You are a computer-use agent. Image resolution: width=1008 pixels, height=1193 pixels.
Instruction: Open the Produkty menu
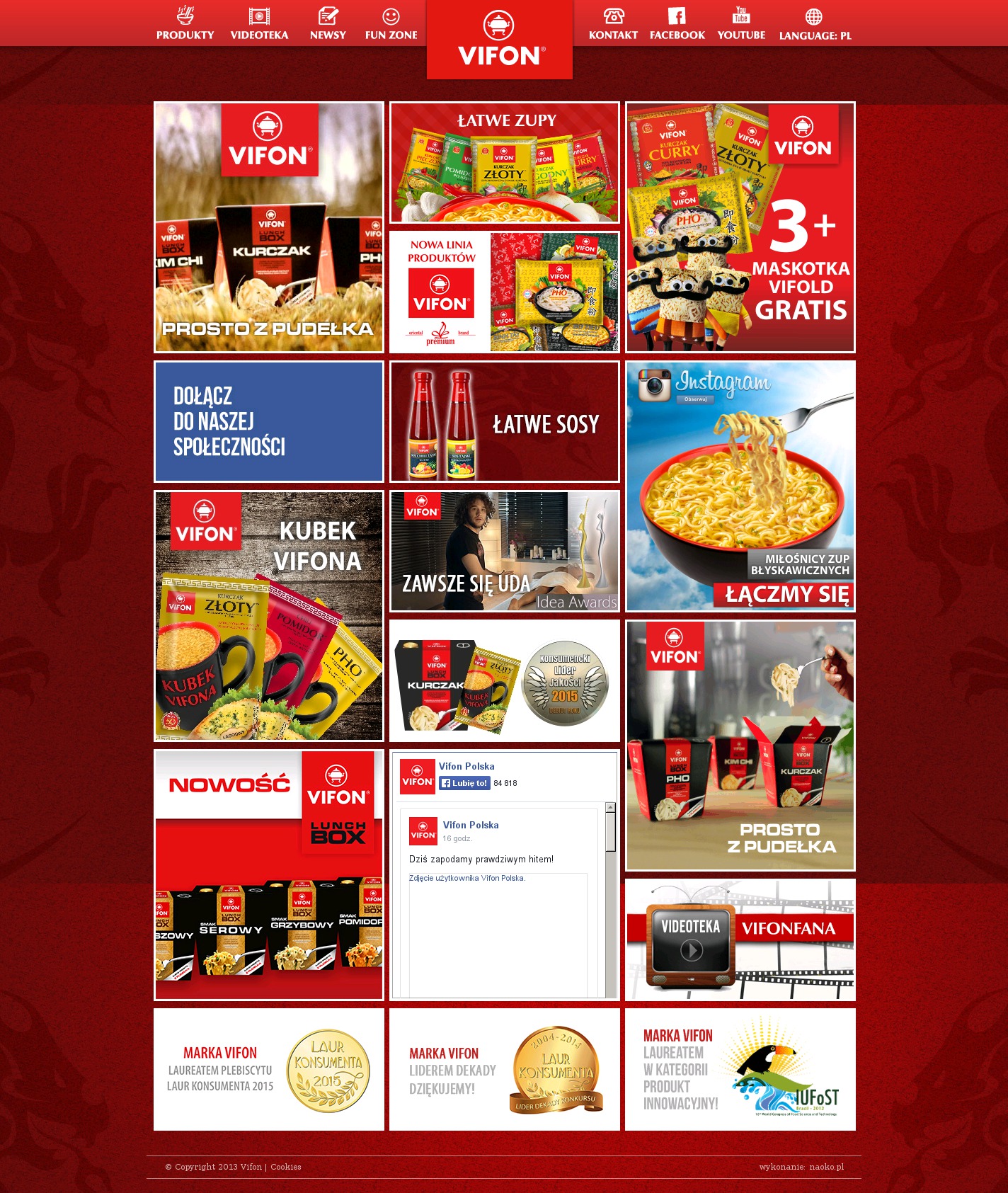pyautogui.click(x=185, y=25)
